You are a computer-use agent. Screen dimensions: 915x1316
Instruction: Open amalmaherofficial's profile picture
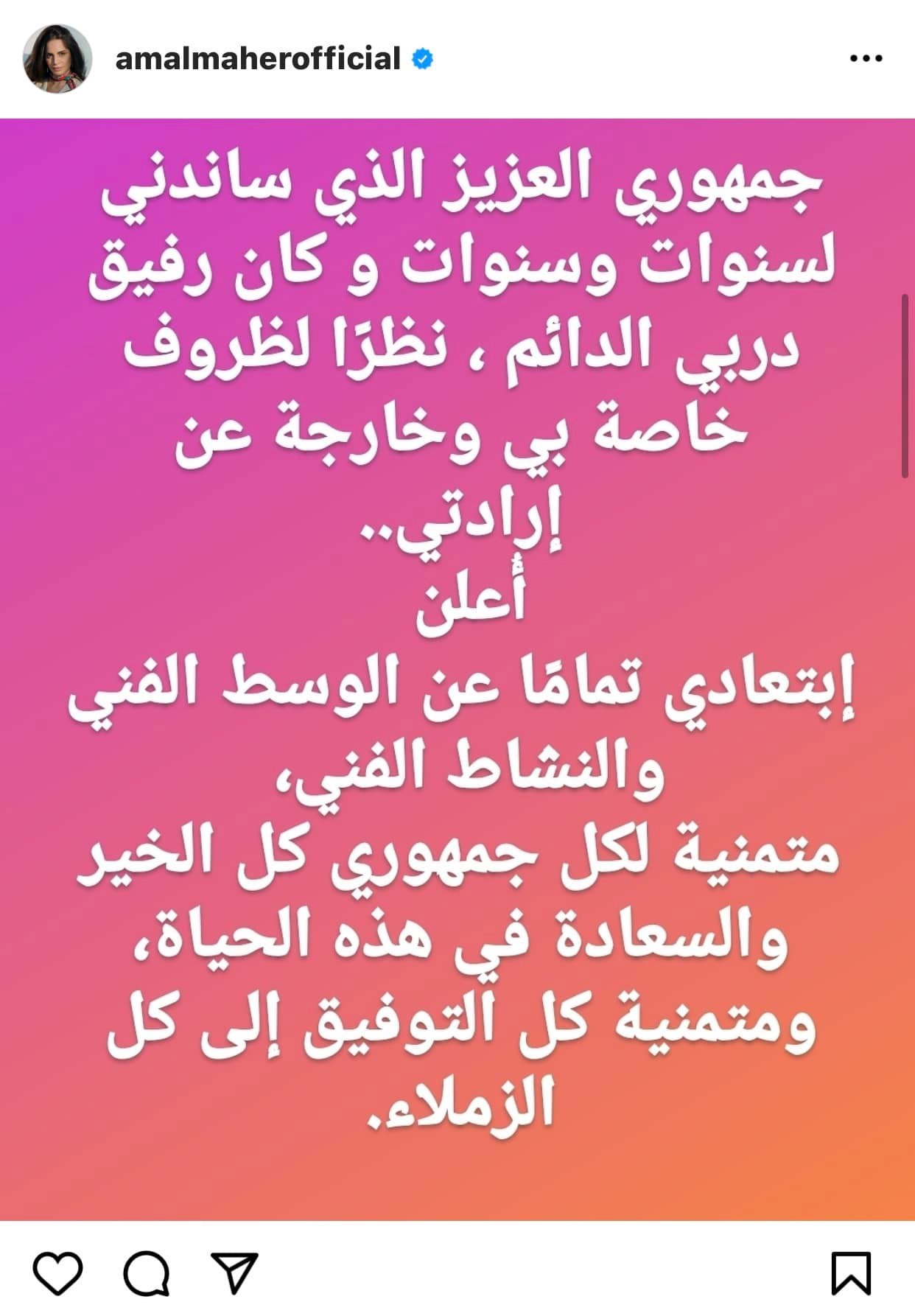click(x=57, y=59)
